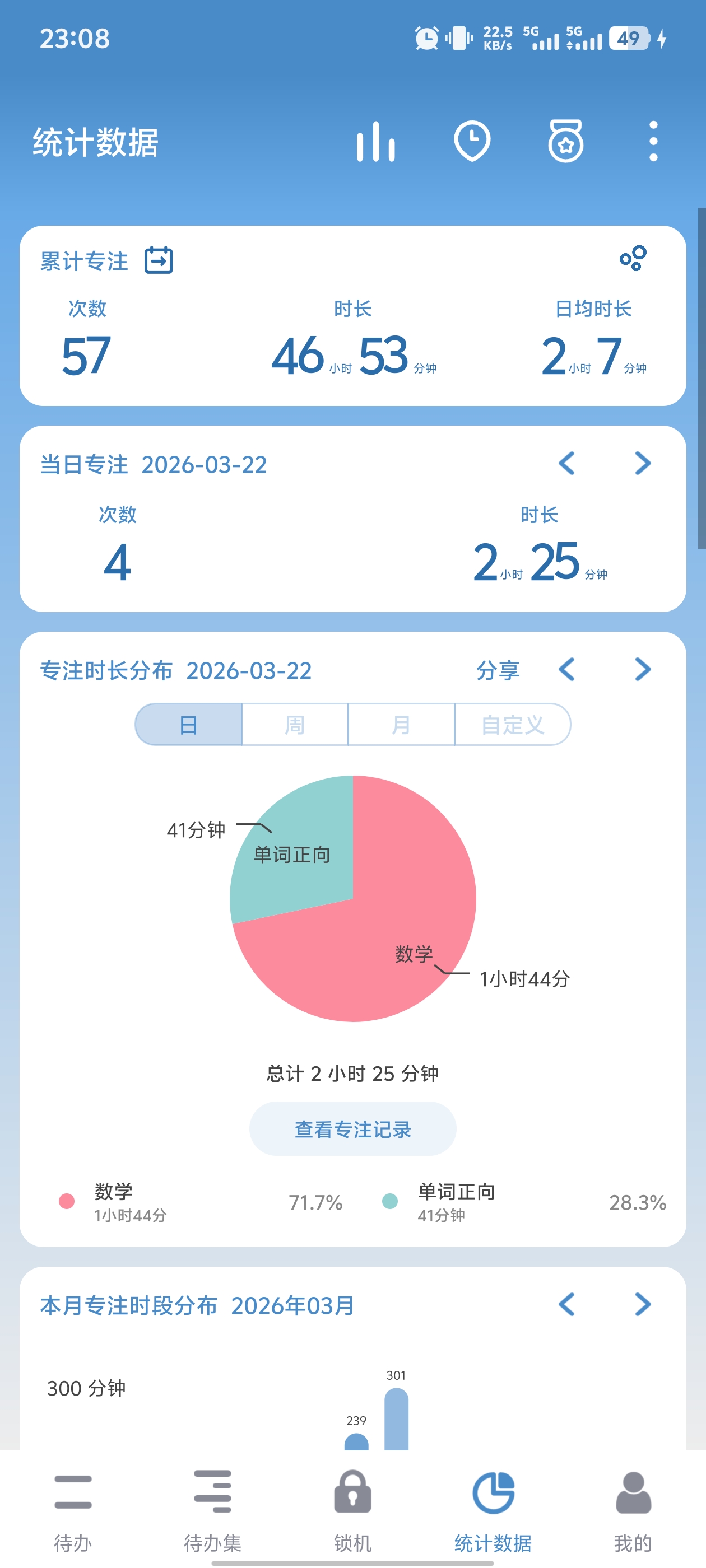Show next period in 专注时长分布
The width and height of the screenshot is (706, 1568).
(643, 670)
